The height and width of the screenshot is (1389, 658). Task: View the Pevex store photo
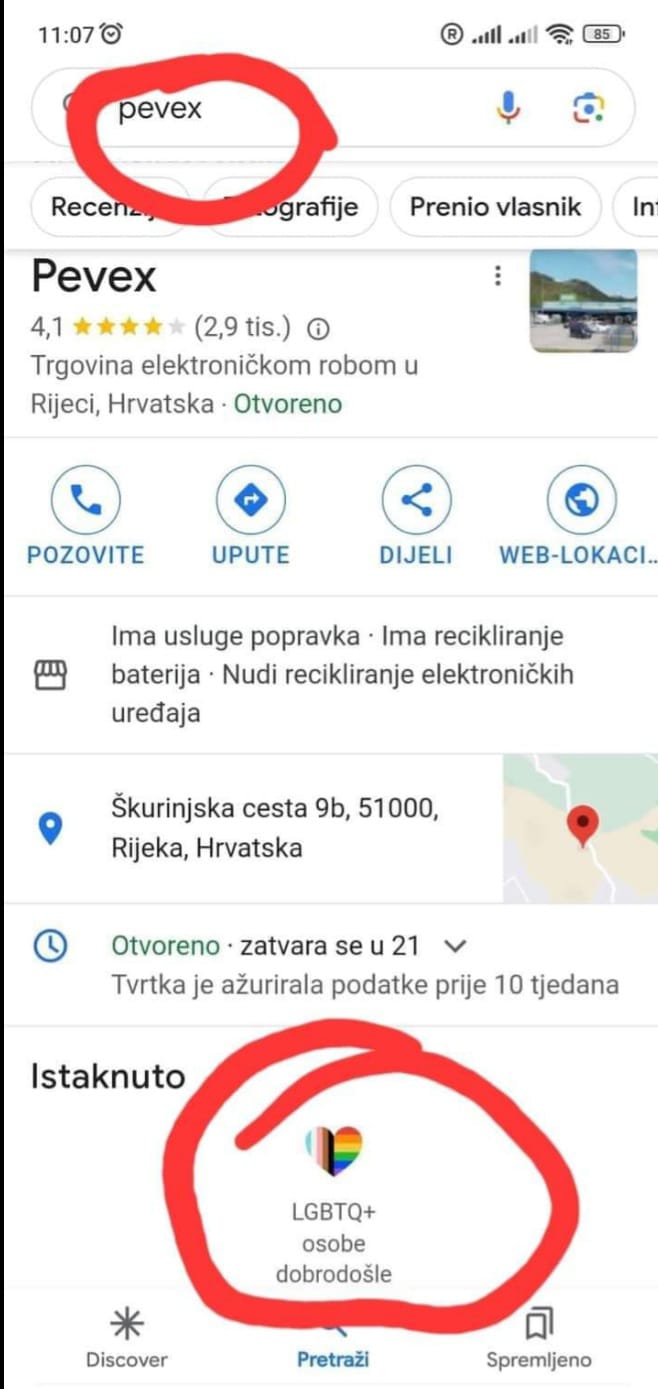pyautogui.click(x=583, y=300)
